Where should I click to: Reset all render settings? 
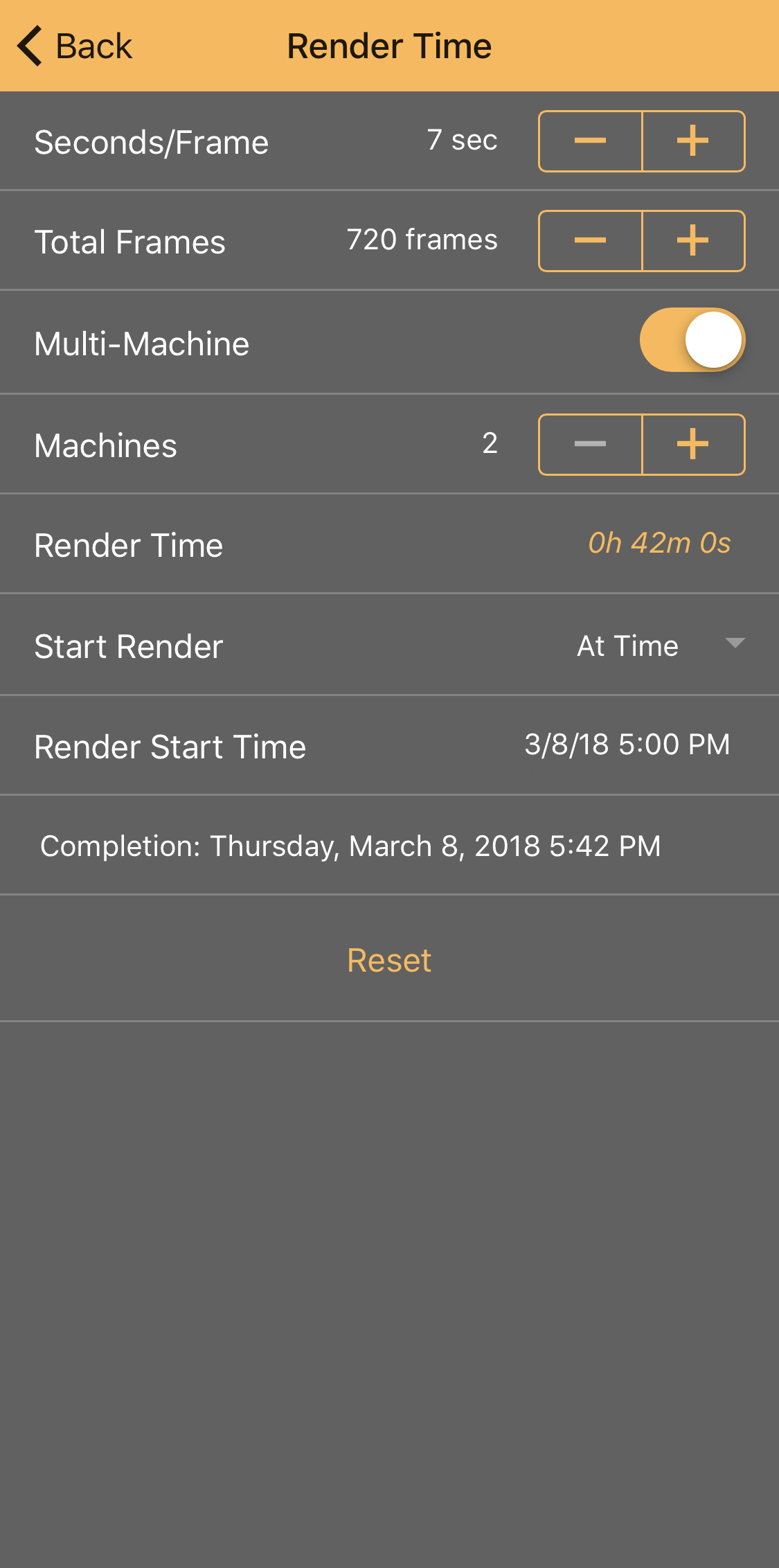point(389,961)
